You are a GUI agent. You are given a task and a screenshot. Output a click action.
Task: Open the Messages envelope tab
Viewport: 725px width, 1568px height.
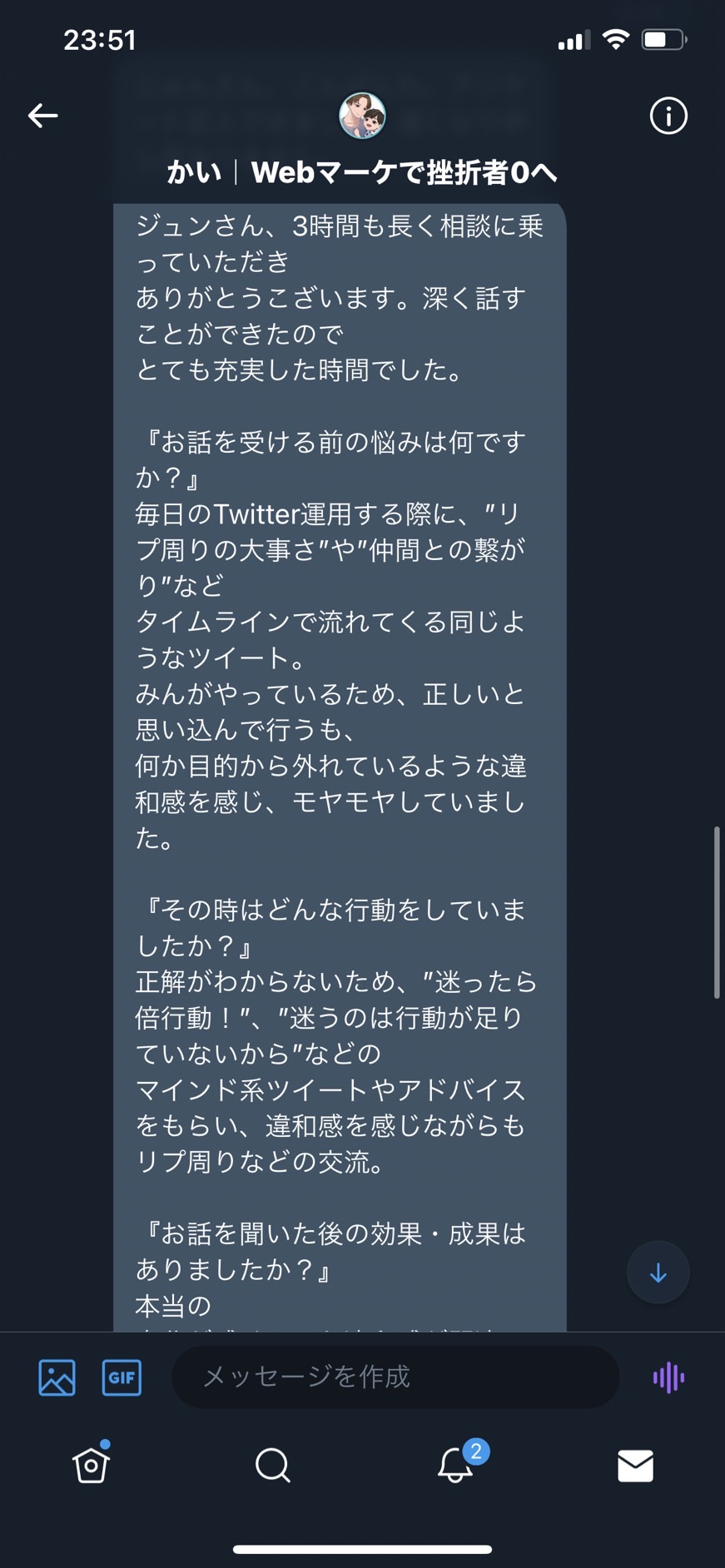pos(635,1466)
